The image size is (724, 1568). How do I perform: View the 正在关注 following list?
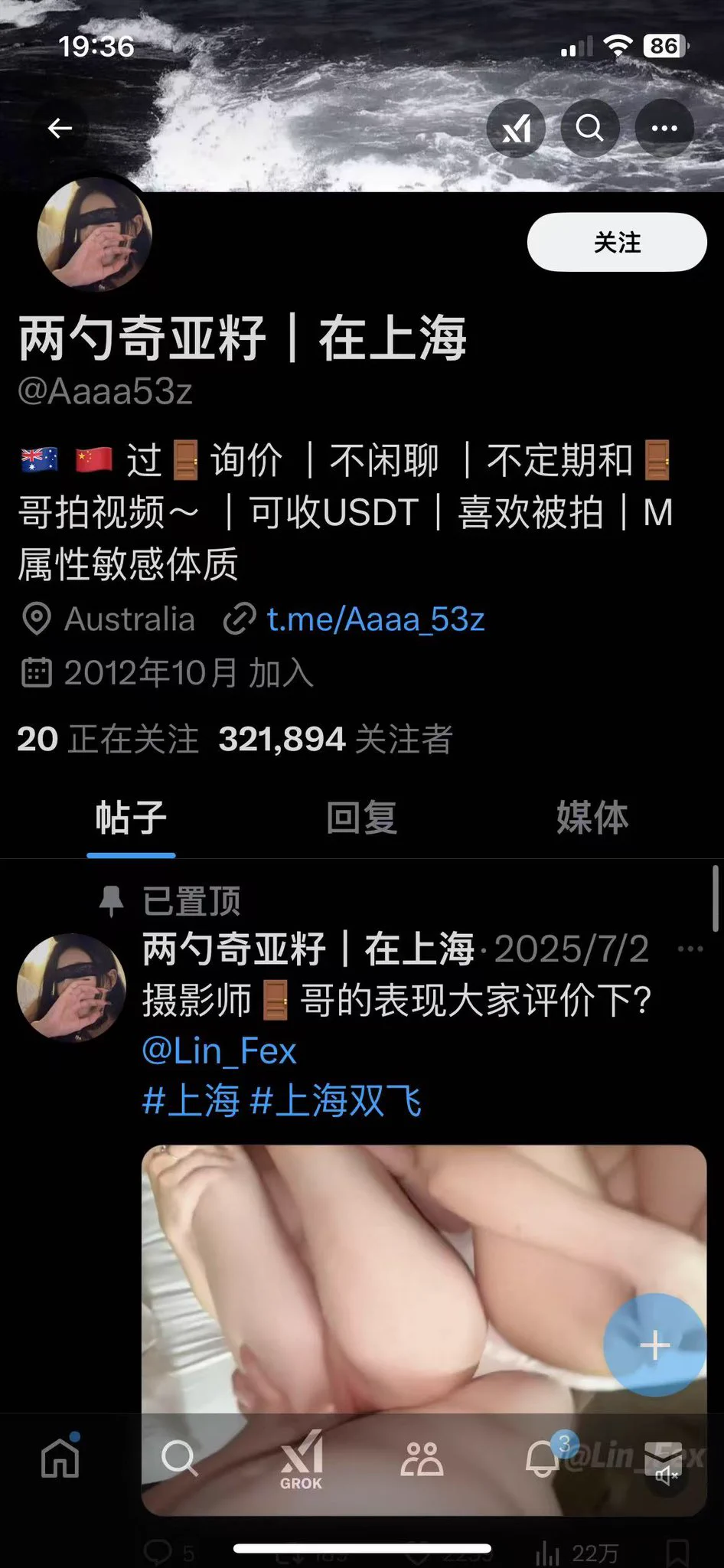(x=108, y=740)
